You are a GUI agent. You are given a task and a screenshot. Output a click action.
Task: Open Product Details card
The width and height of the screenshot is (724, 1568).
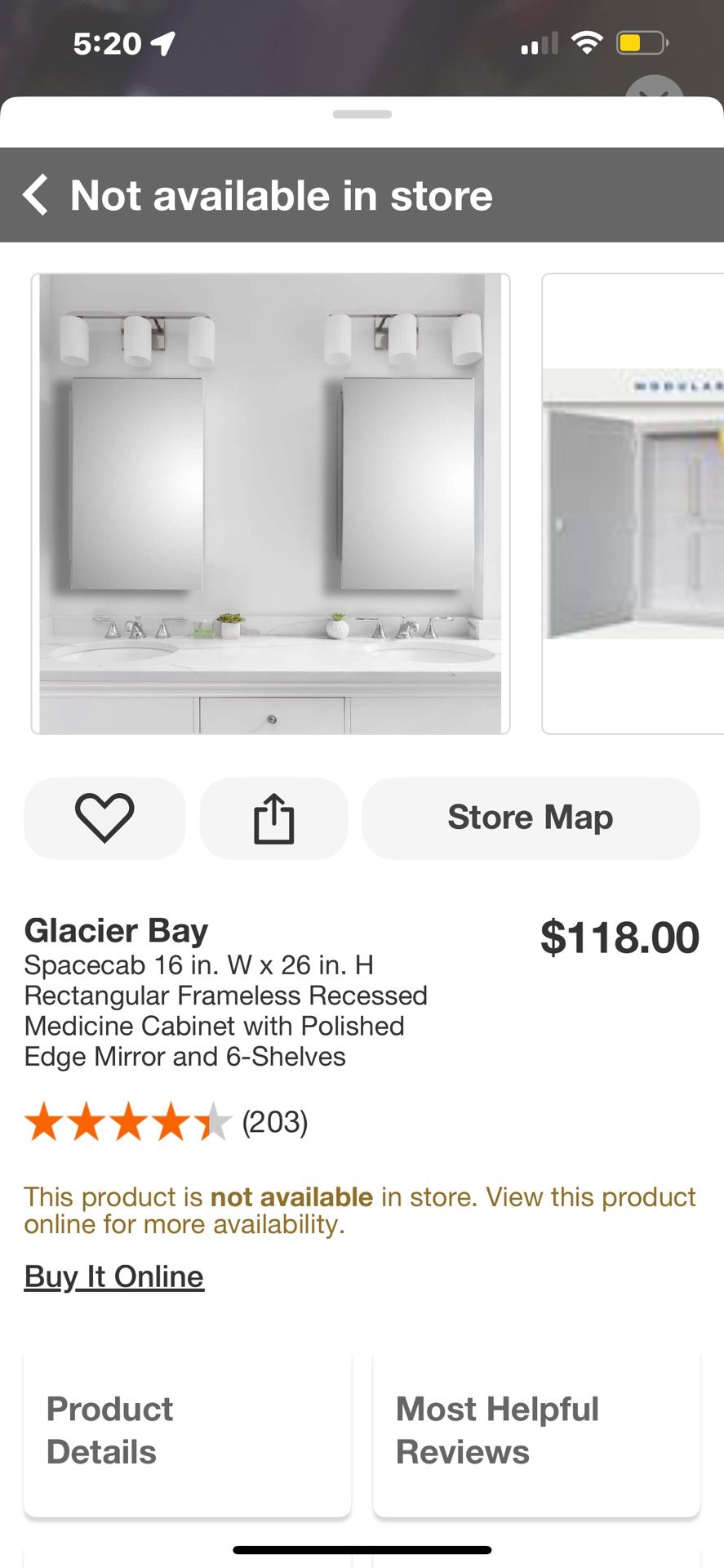click(188, 1431)
